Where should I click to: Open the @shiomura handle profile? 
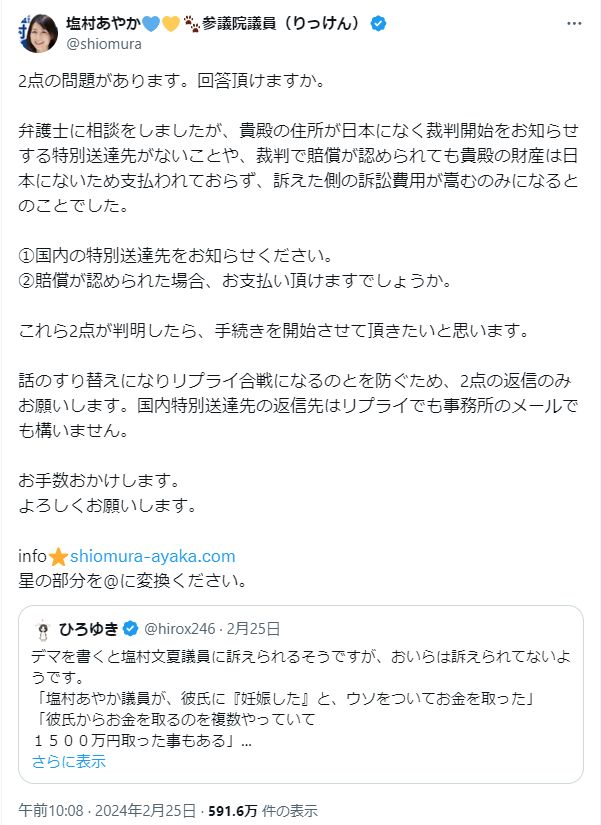tap(103, 44)
